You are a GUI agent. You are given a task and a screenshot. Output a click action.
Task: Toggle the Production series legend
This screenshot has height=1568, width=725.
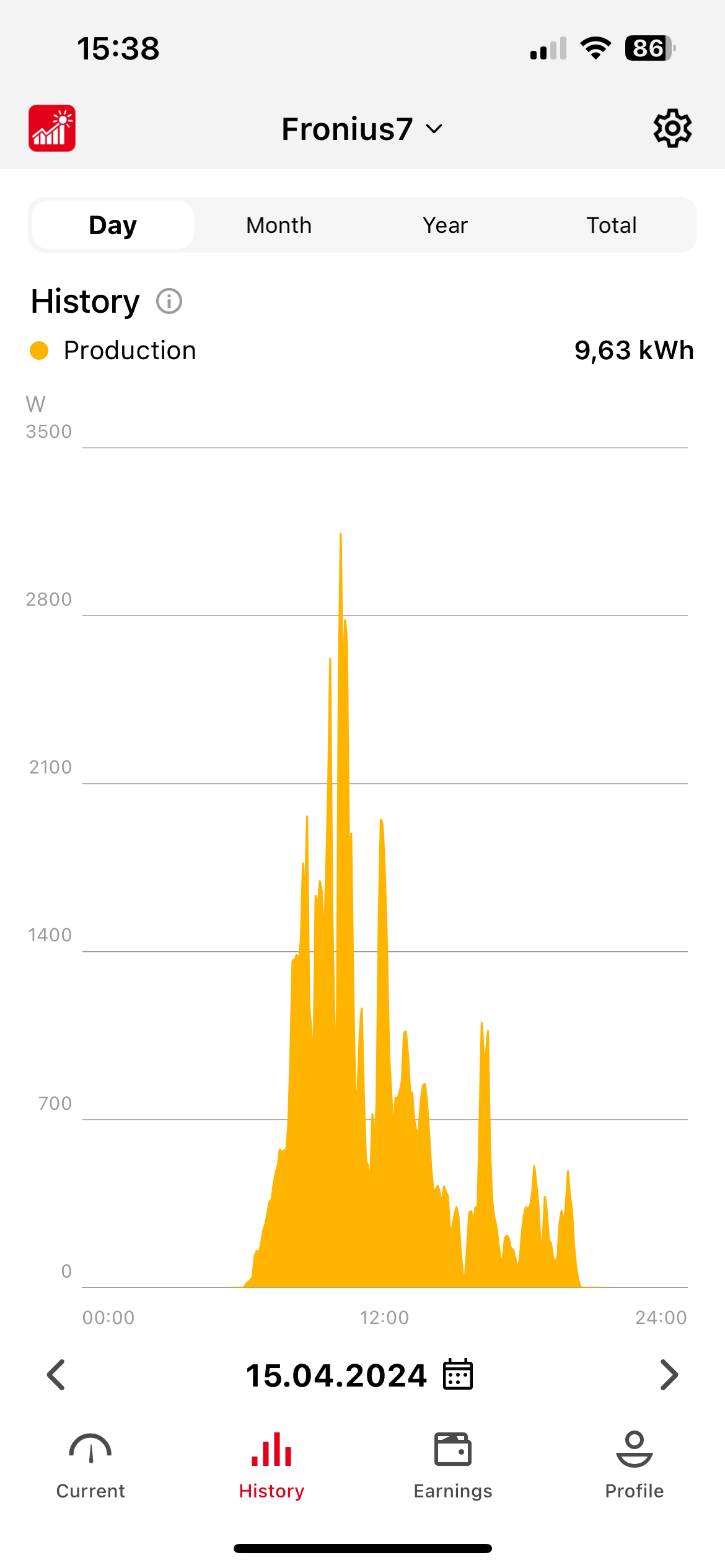click(x=113, y=351)
